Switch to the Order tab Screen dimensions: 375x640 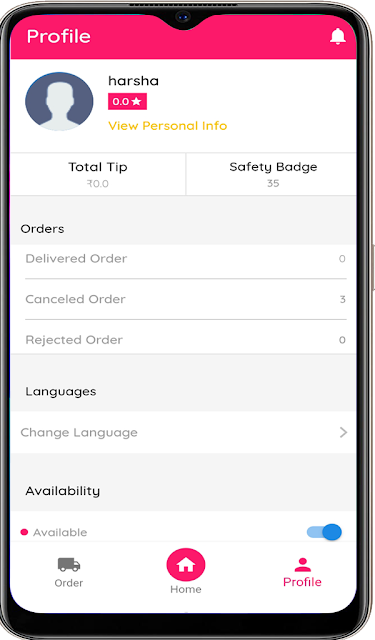[x=69, y=573]
